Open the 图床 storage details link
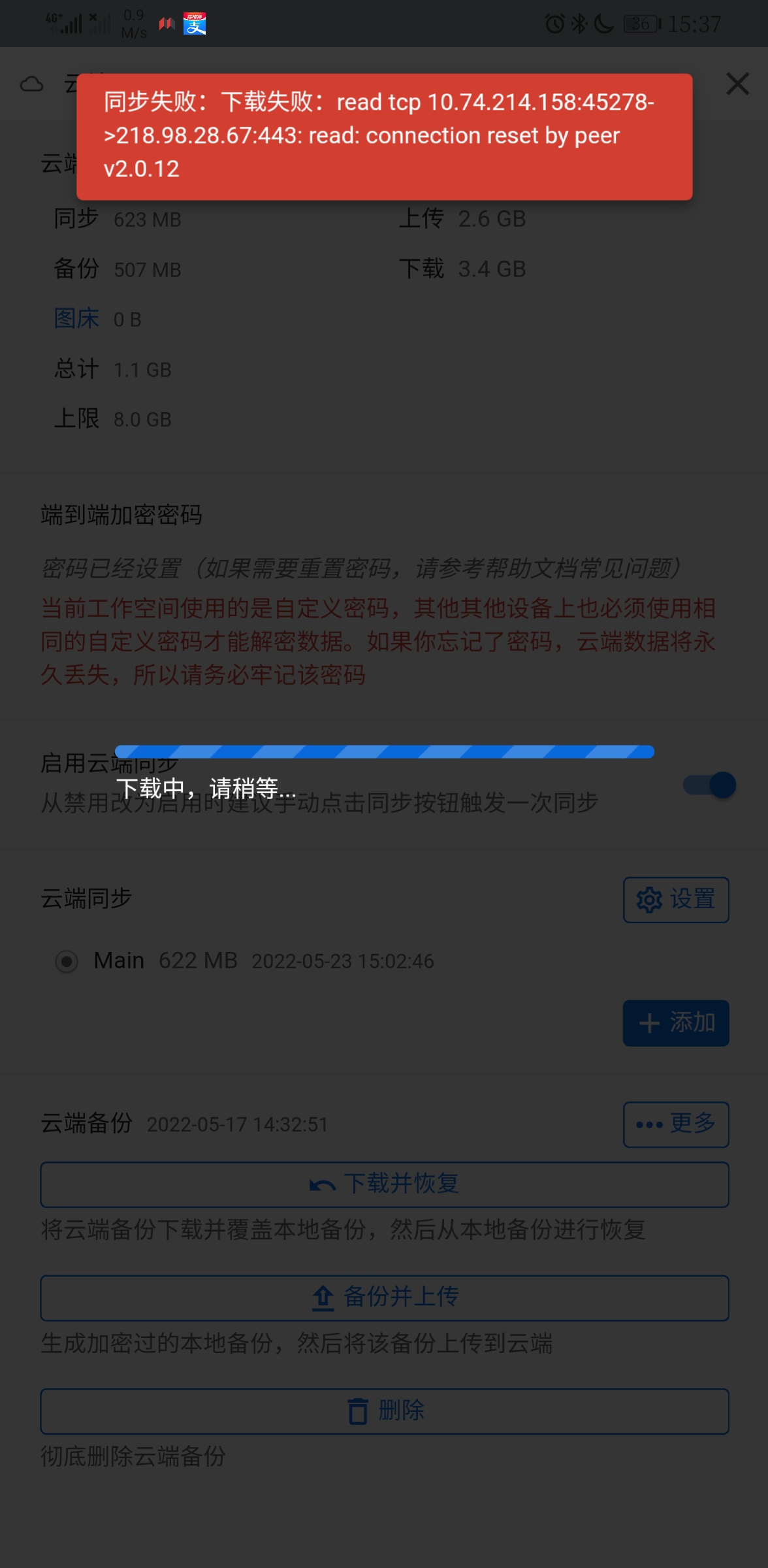 pyautogui.click(x=76, y=319)
